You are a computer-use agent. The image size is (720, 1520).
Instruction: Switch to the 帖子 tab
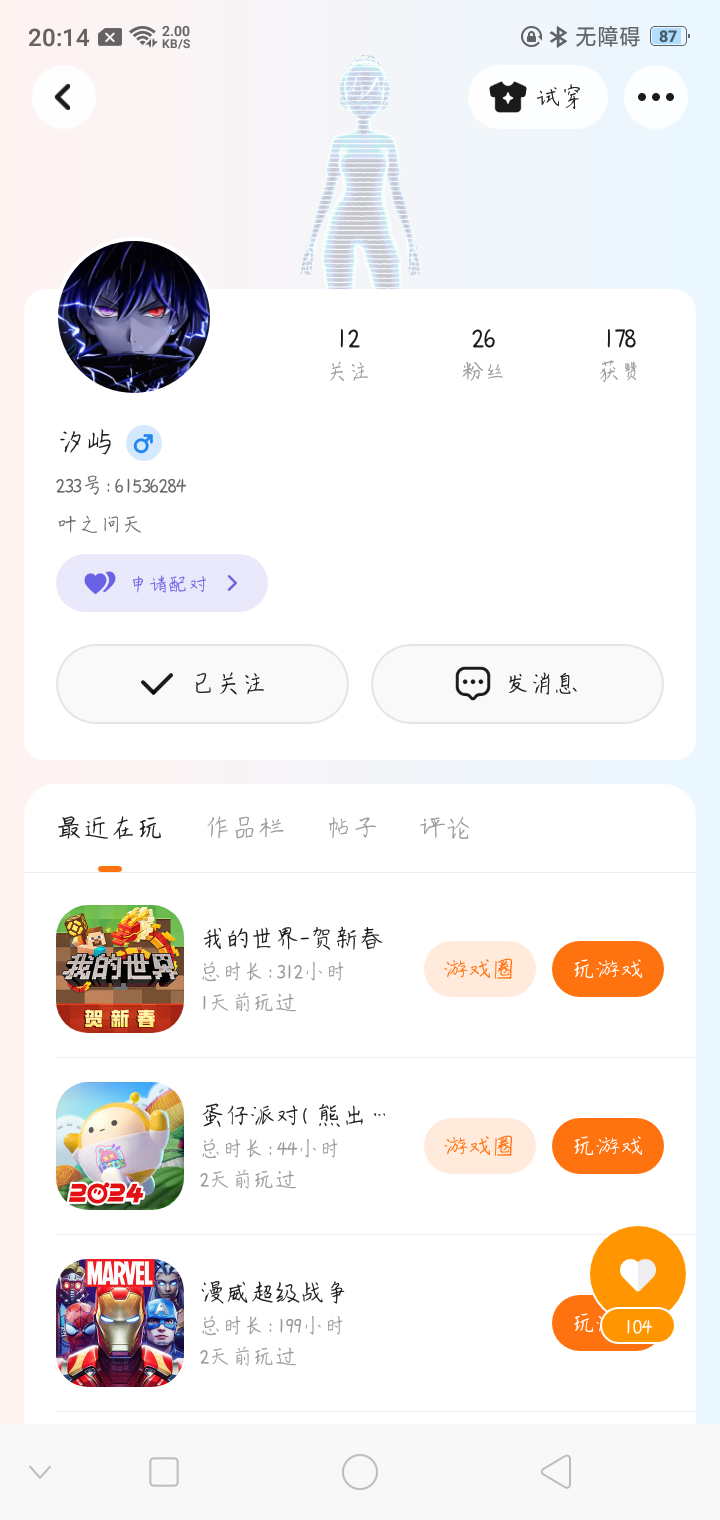352,828
